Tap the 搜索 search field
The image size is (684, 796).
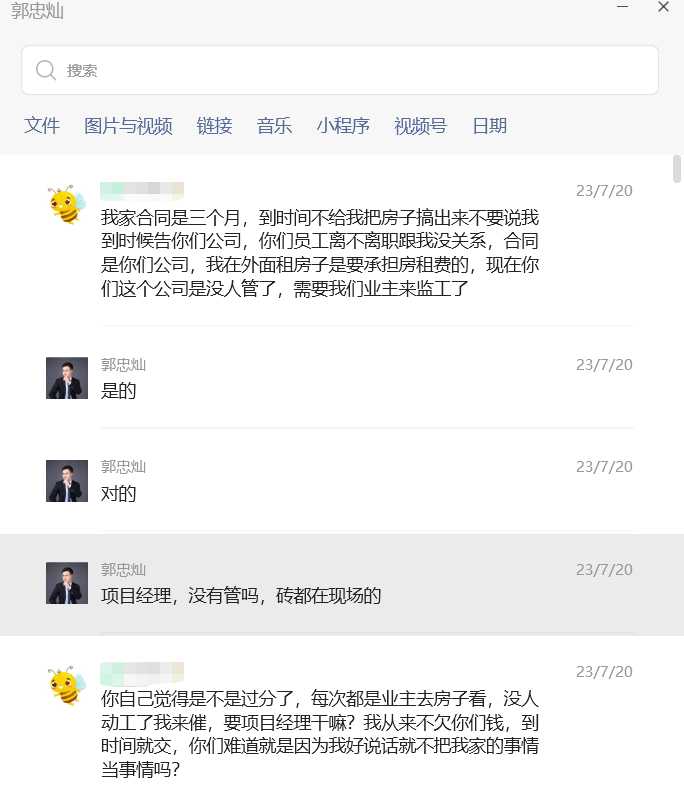point(340,70)
